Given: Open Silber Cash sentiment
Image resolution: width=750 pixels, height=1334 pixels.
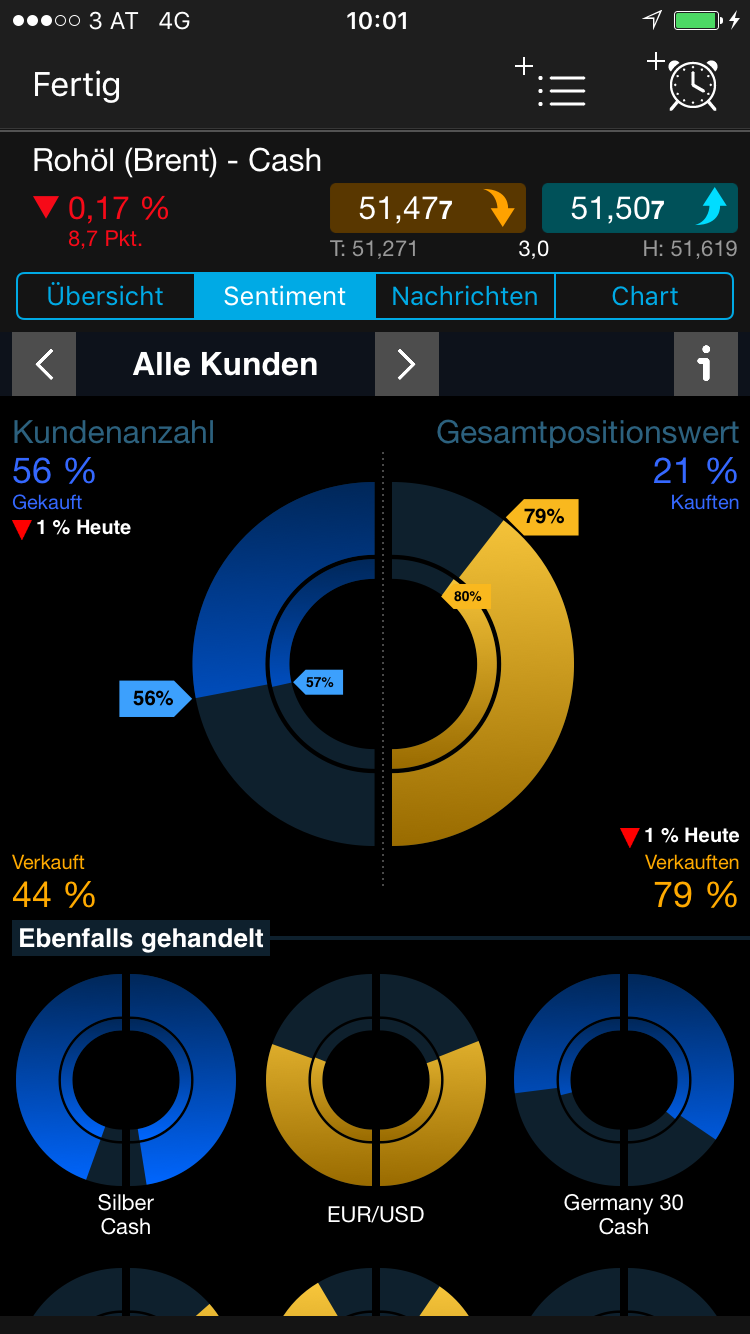Looking at the screenshot, I should coord(126,1080).
